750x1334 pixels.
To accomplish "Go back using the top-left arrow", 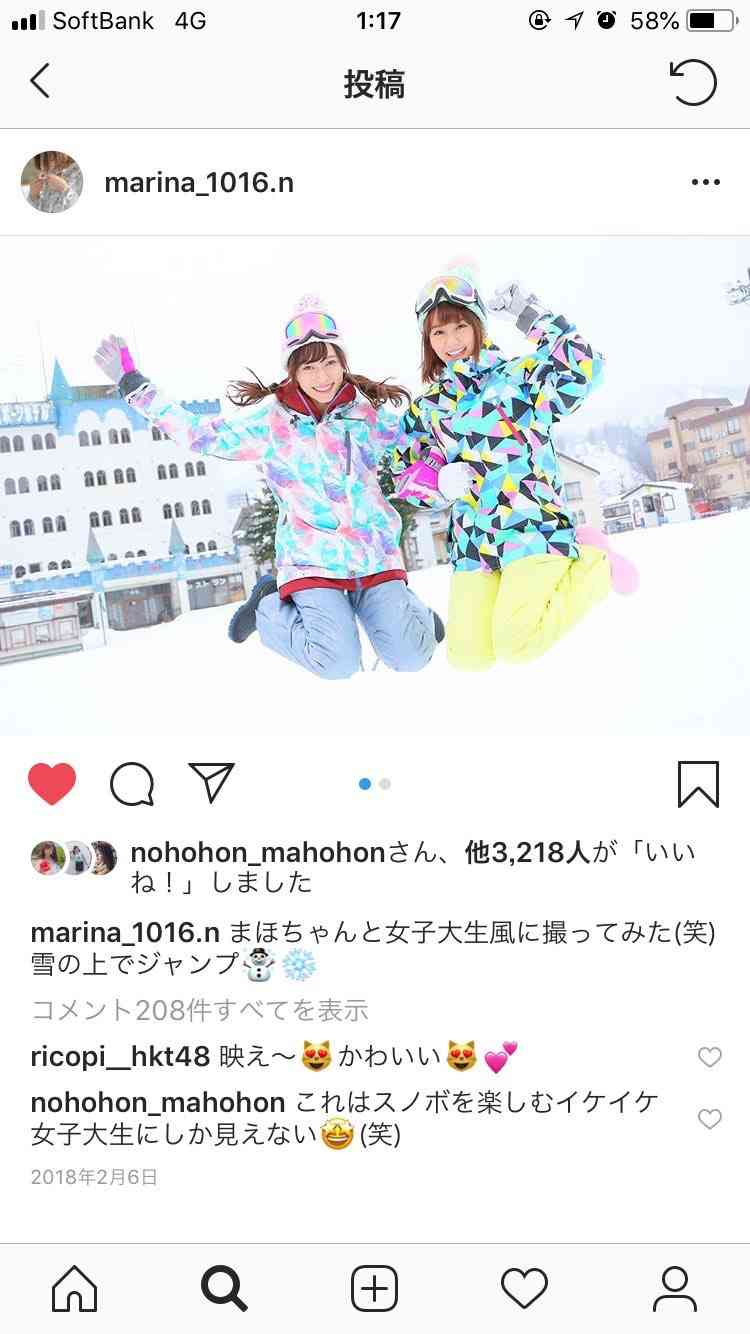I will [x=40, y=82].
